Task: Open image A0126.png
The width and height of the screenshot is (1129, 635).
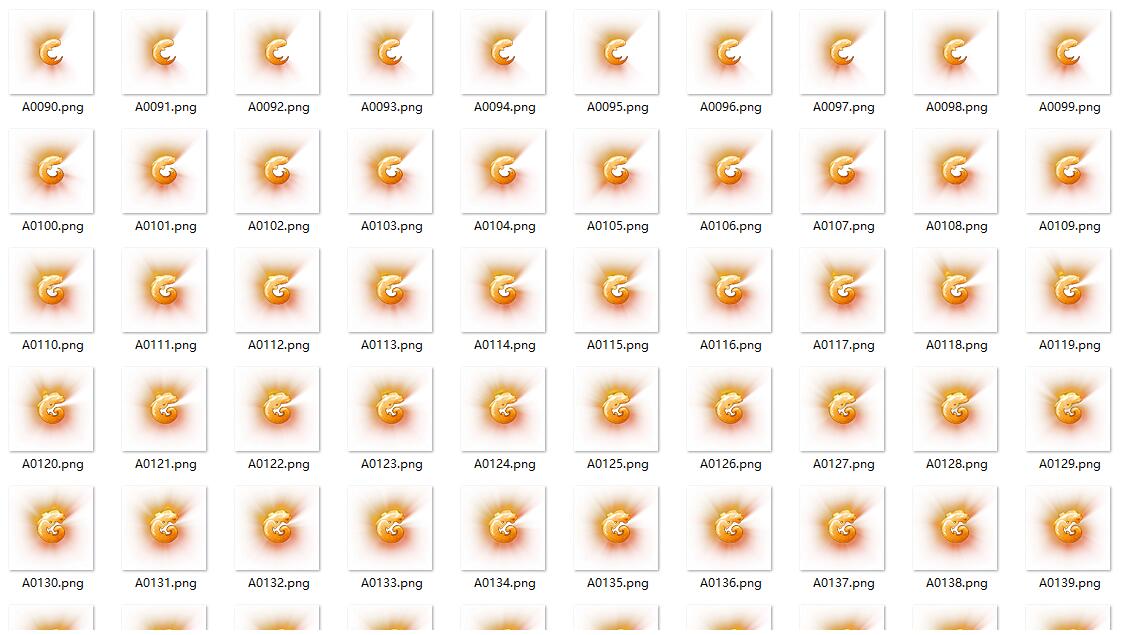Action: pyautogui.click(x=729, y=409)
